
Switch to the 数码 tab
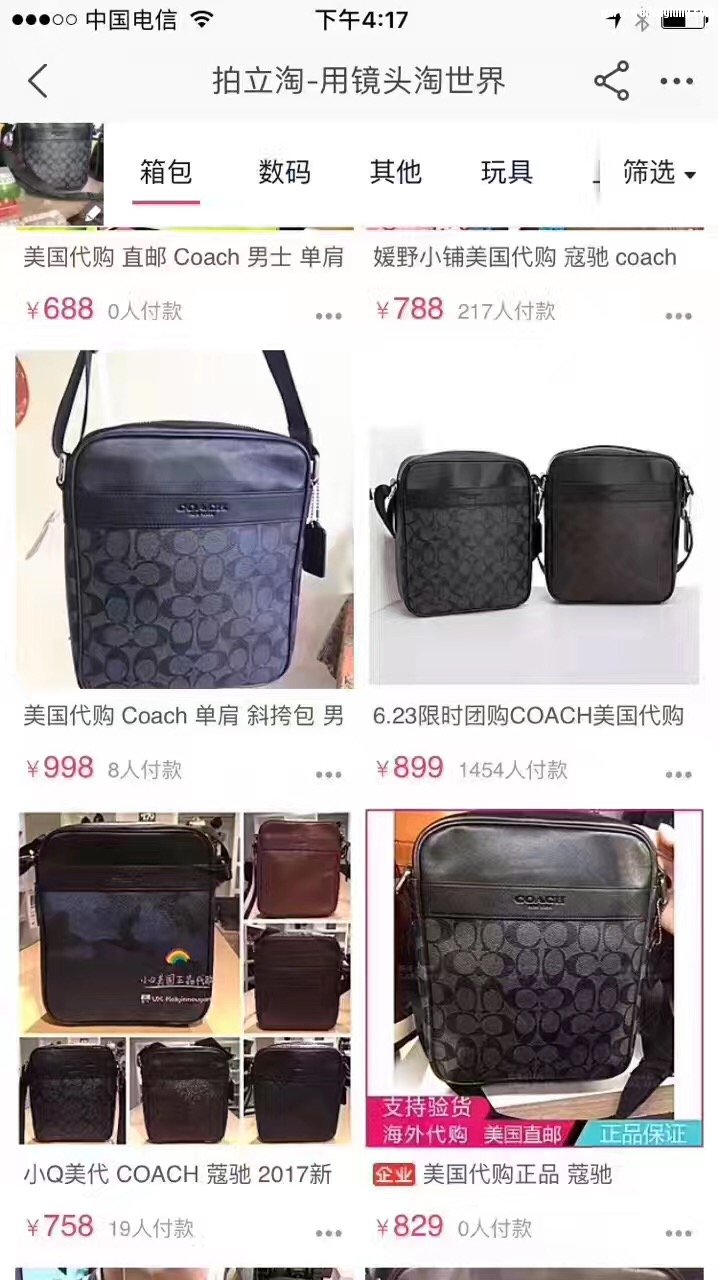(x=285, y=172)
